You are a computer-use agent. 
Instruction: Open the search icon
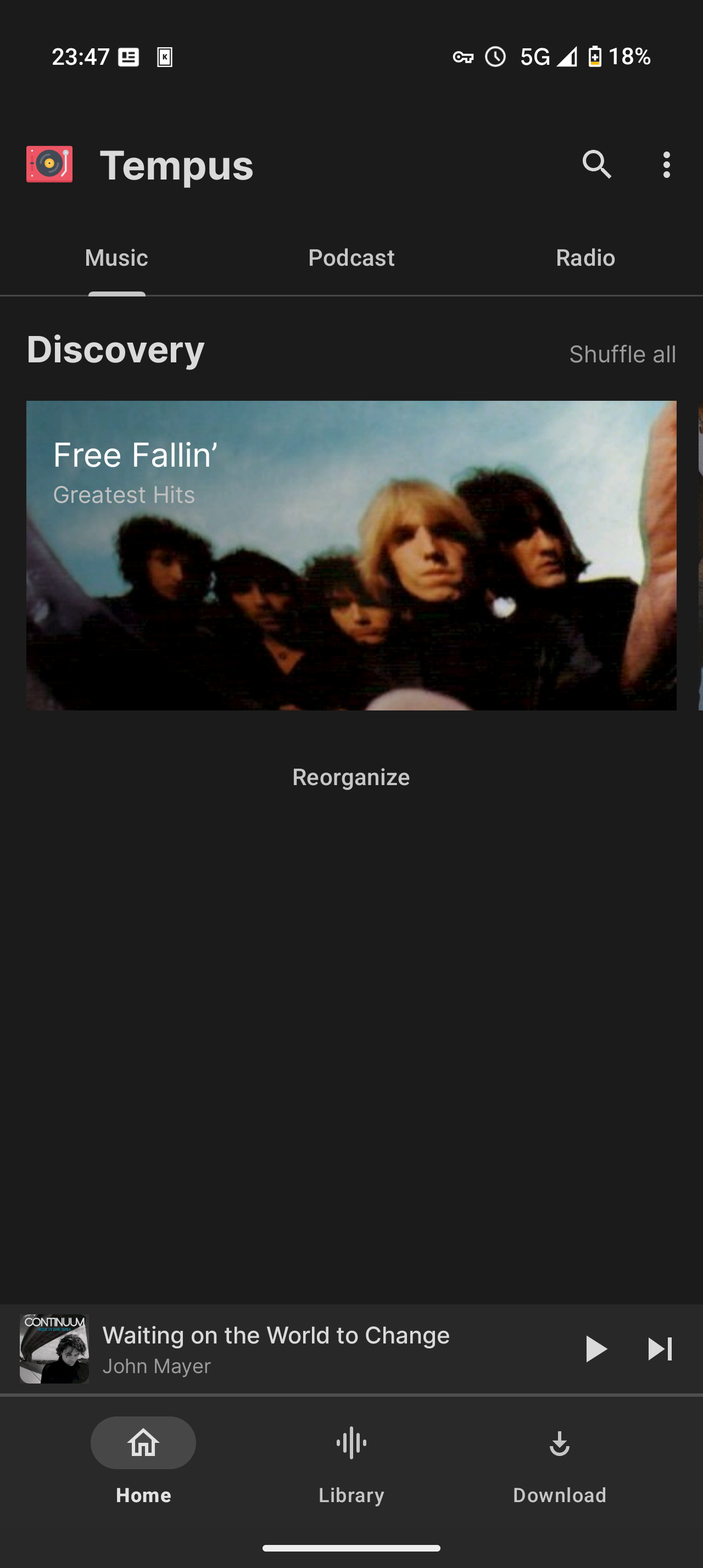(x=596, y=164)
